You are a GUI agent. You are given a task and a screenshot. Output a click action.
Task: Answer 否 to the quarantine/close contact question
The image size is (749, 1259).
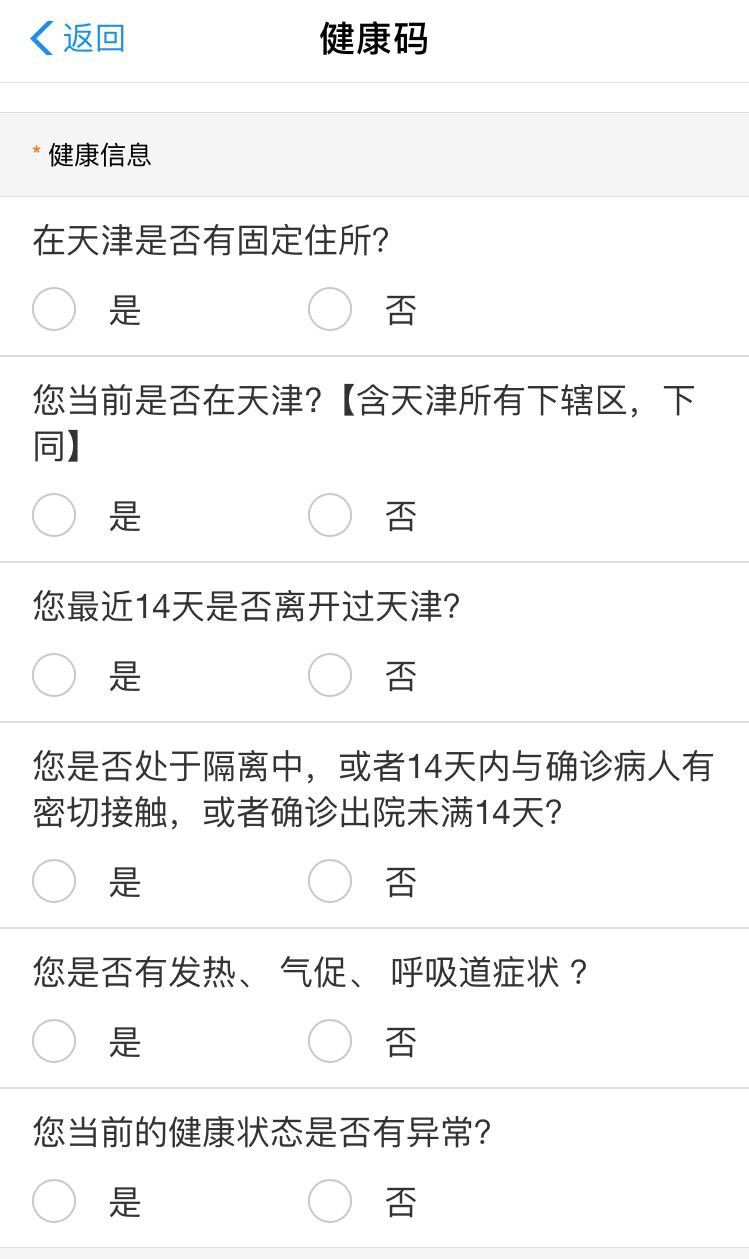(330, 881)
